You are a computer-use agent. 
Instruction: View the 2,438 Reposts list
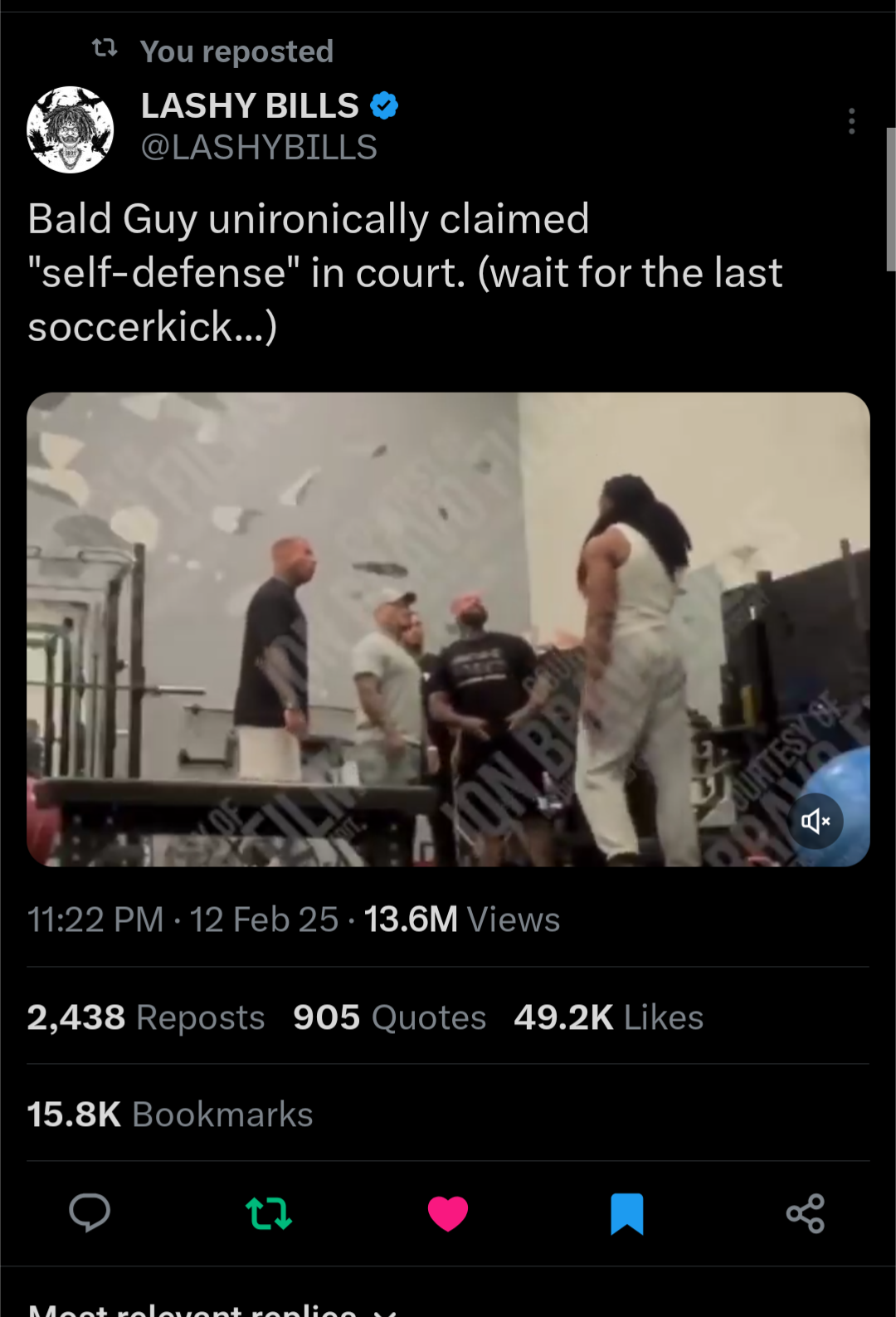[146, 1017]
